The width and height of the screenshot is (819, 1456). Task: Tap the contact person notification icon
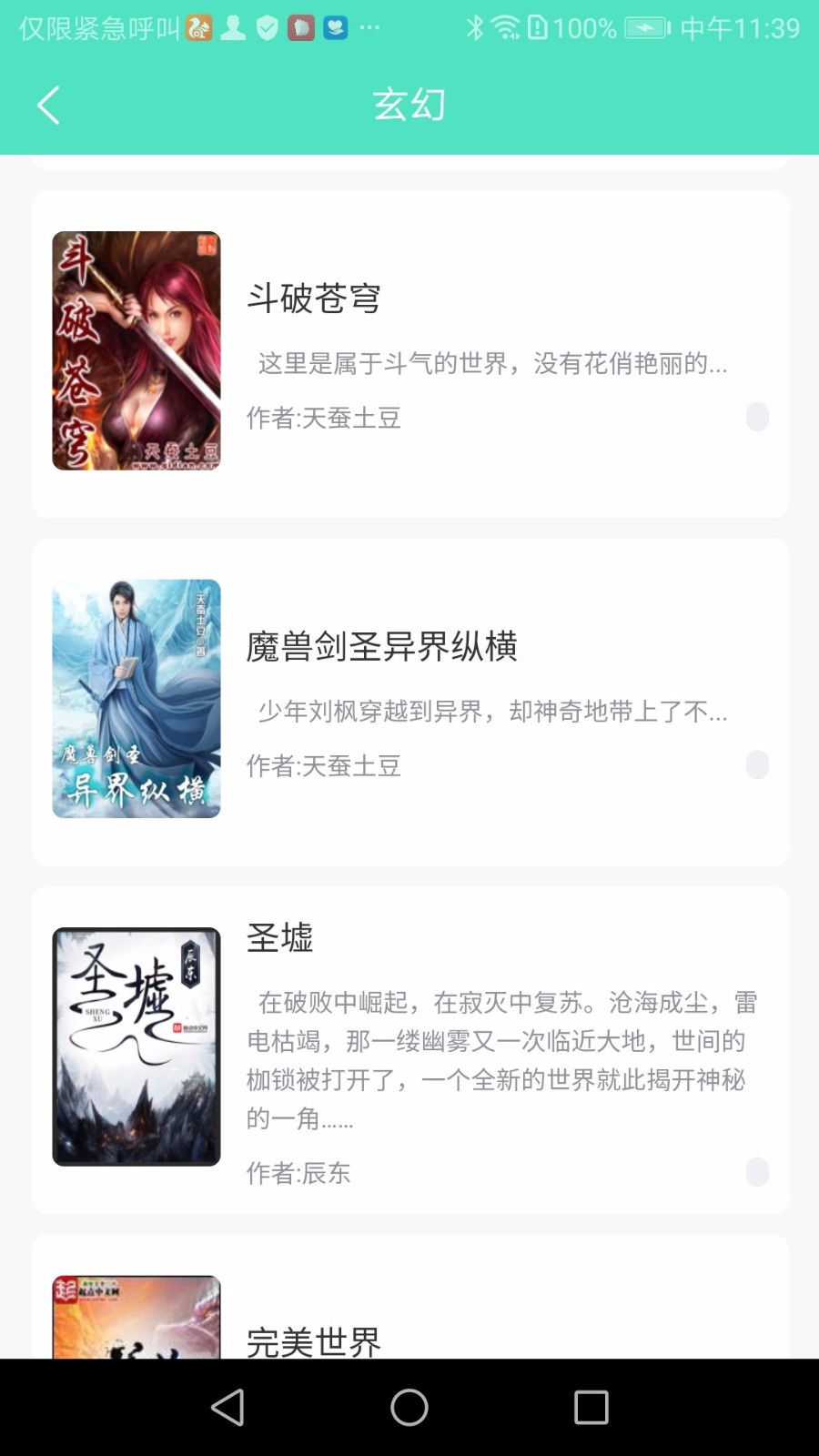233,28
